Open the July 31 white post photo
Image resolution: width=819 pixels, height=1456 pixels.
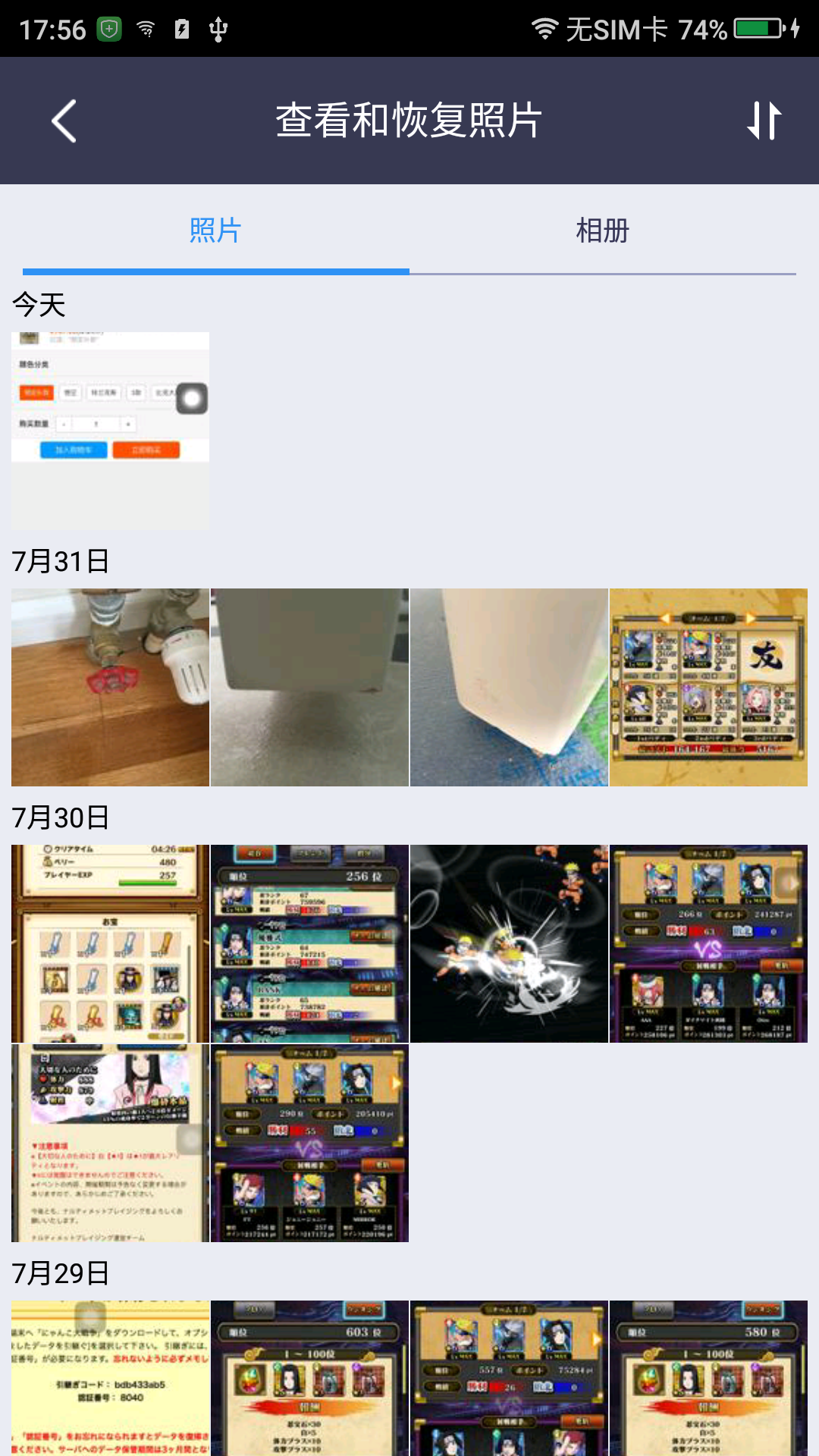pos(509,687)
